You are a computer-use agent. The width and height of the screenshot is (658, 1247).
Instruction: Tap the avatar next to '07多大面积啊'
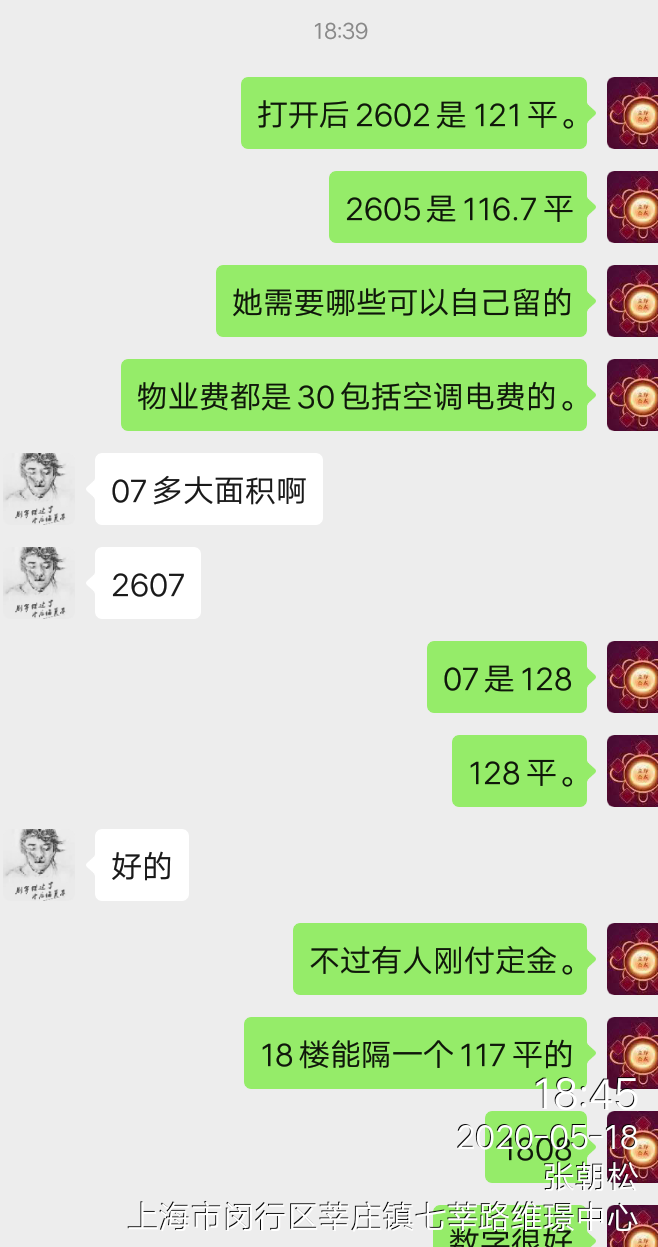39,489
